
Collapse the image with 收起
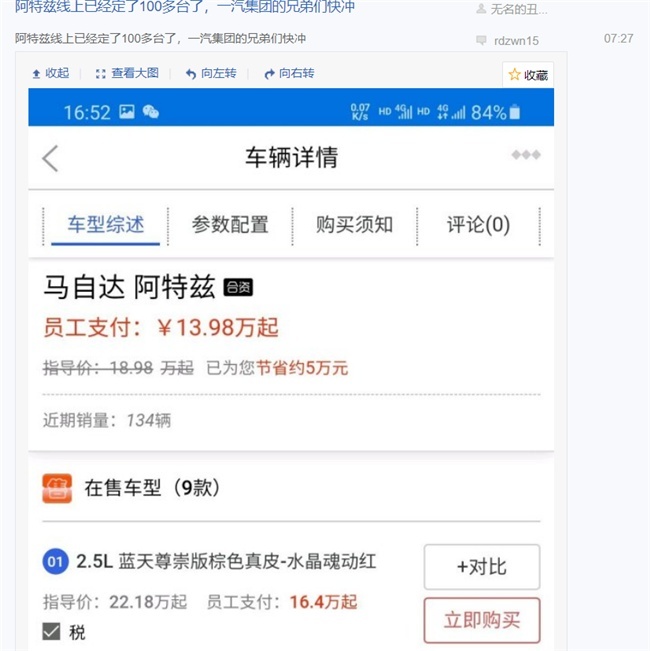(x=50, y=74)
